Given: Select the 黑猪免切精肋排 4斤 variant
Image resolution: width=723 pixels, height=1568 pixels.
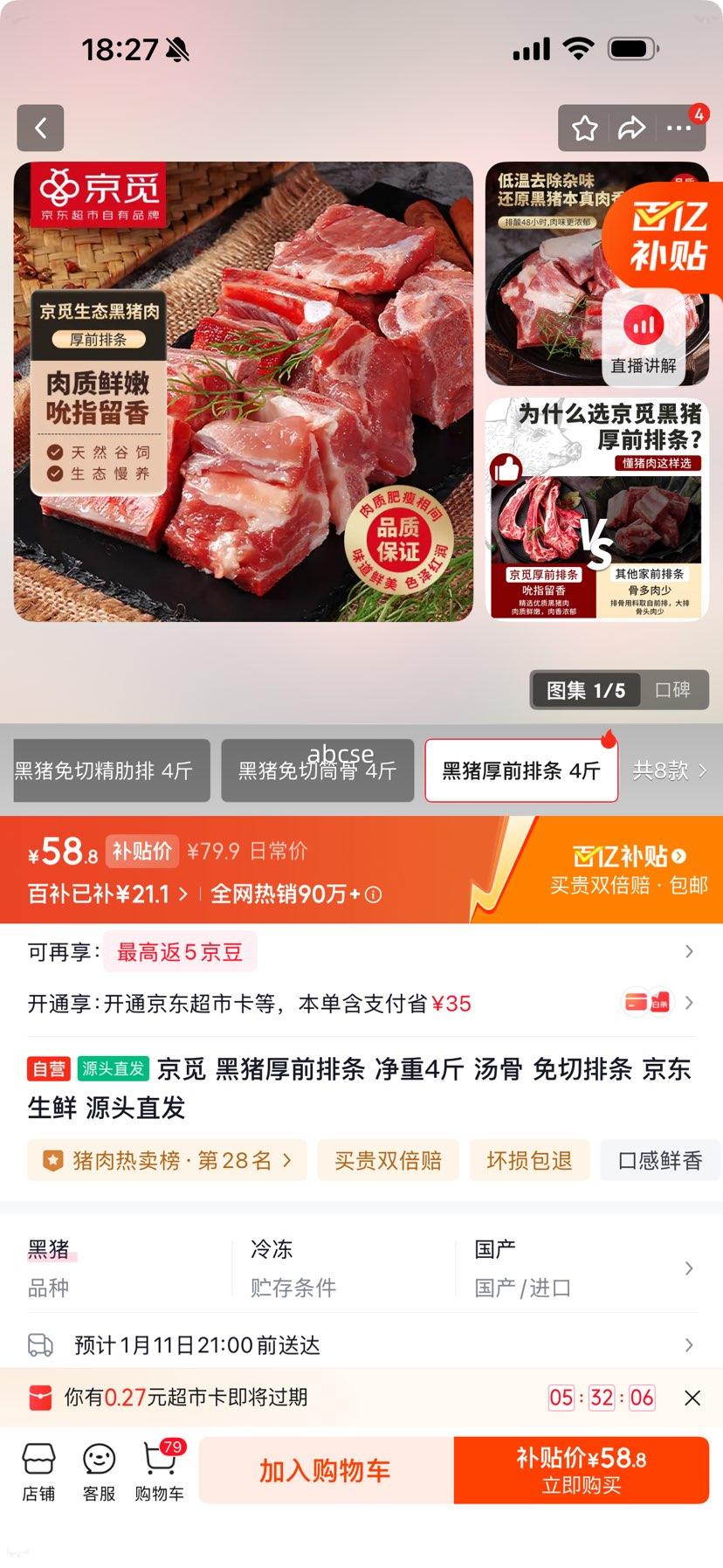Looking at the screenshot, I should pyautogui.click(x=111, y=770).
